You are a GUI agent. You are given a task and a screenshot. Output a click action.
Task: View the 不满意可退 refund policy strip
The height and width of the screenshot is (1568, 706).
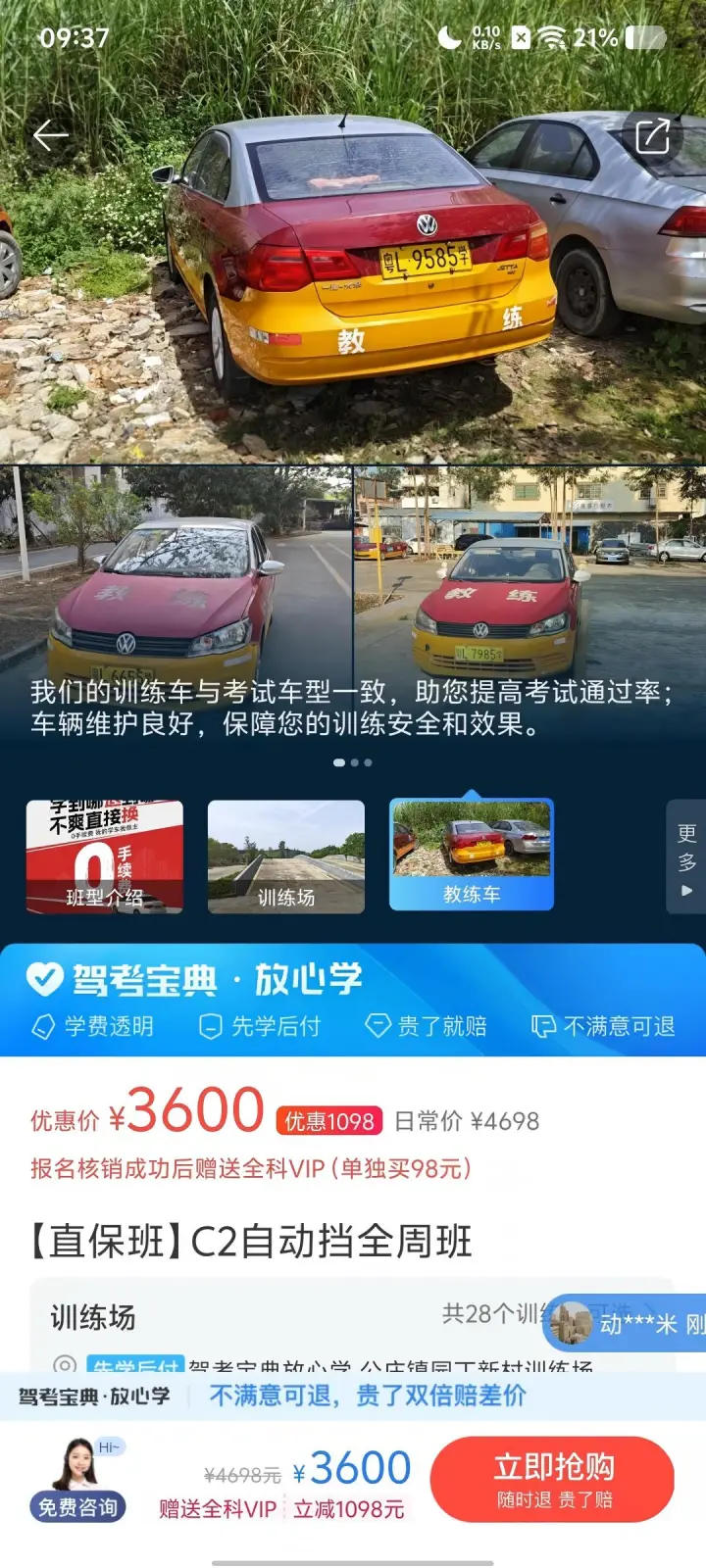pos(368,1396)
